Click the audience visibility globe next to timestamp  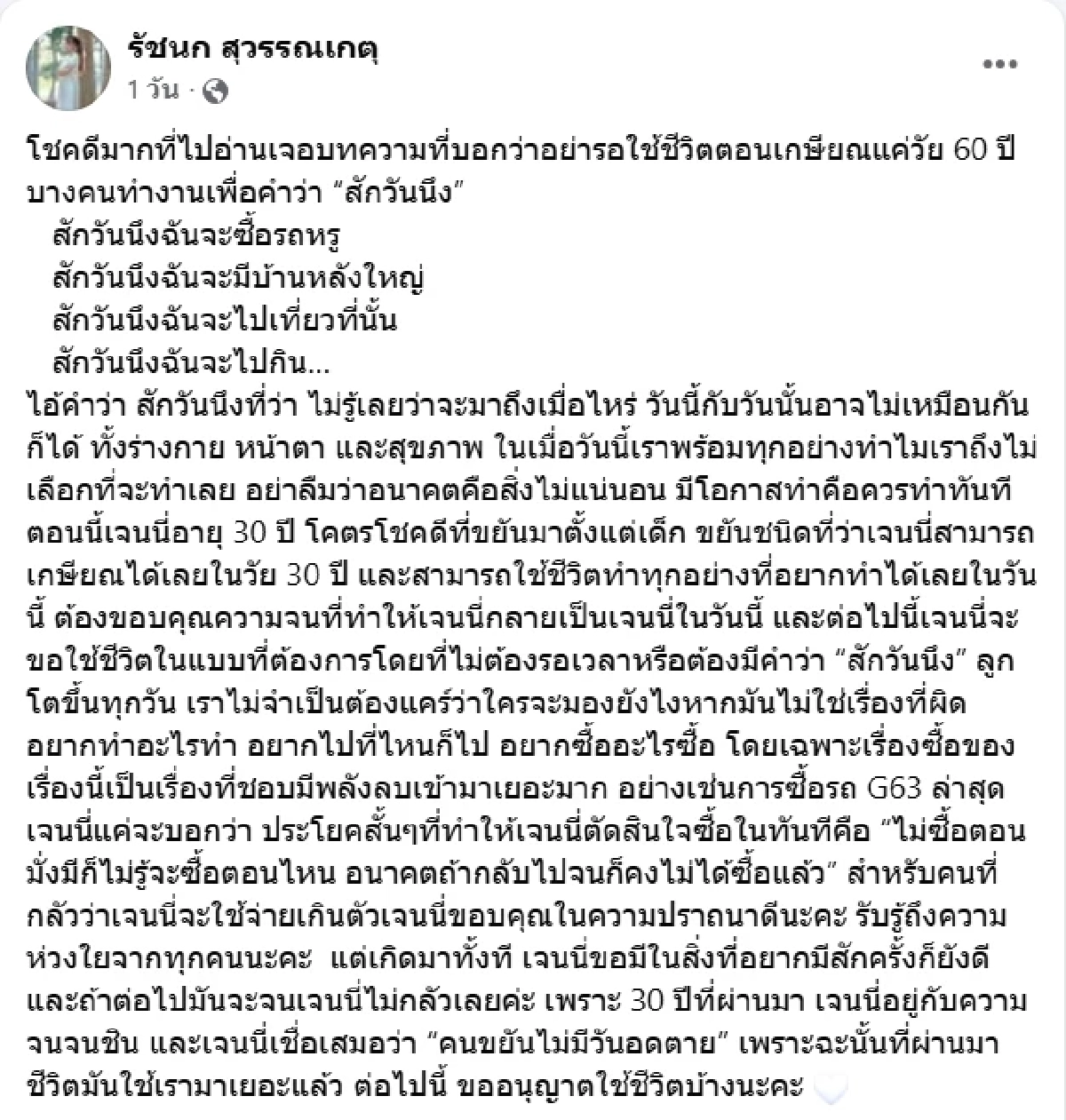[x=216, y=90]
